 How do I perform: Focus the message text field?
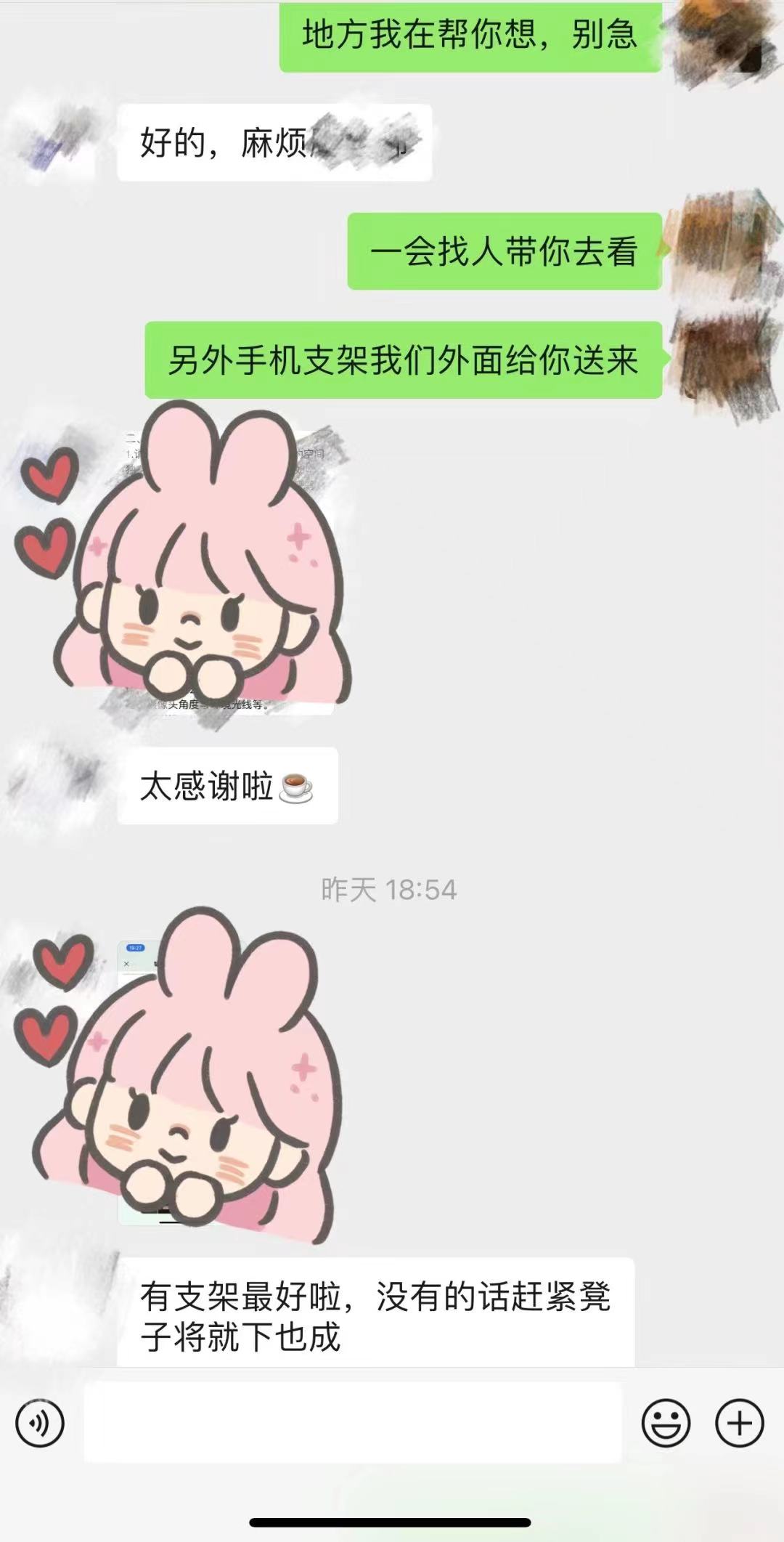[x=353, y=1422]
